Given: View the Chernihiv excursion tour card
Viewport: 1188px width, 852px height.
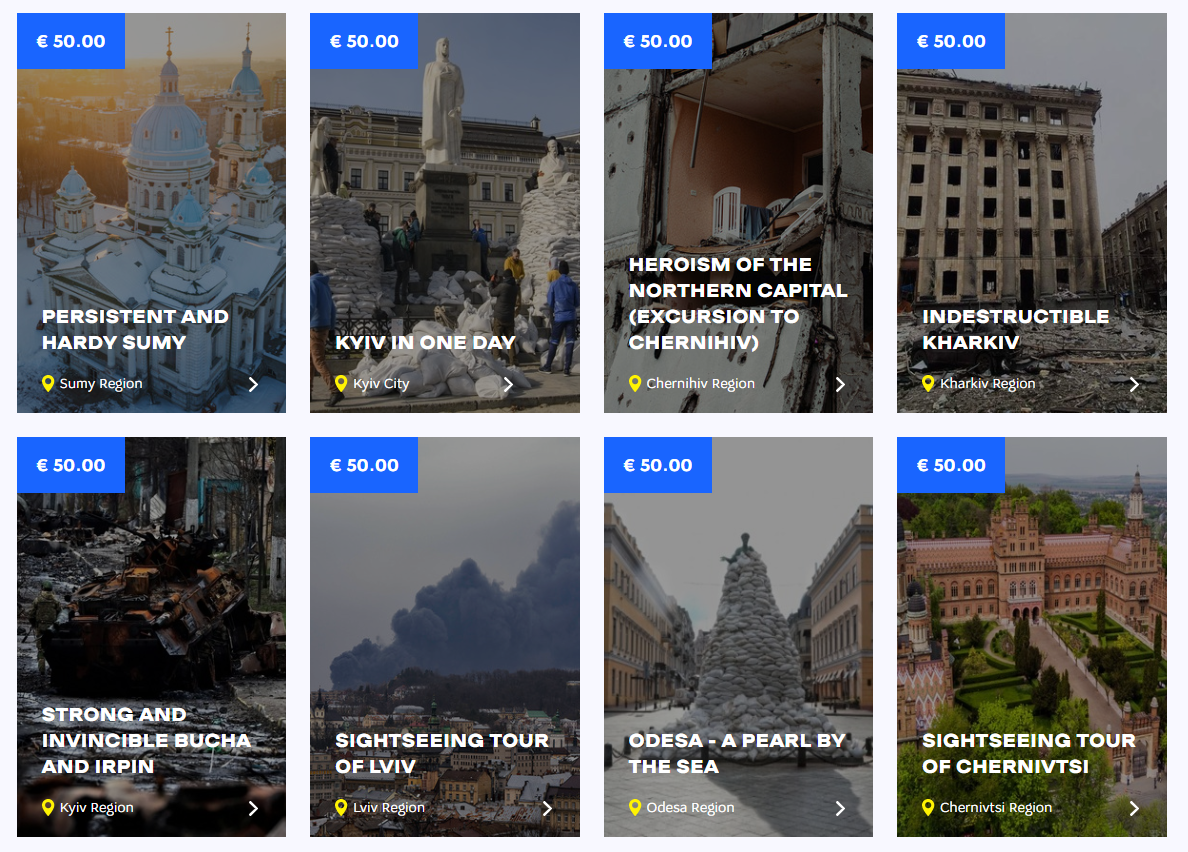Looking at the screenshot, I should (x=738, y=213).
